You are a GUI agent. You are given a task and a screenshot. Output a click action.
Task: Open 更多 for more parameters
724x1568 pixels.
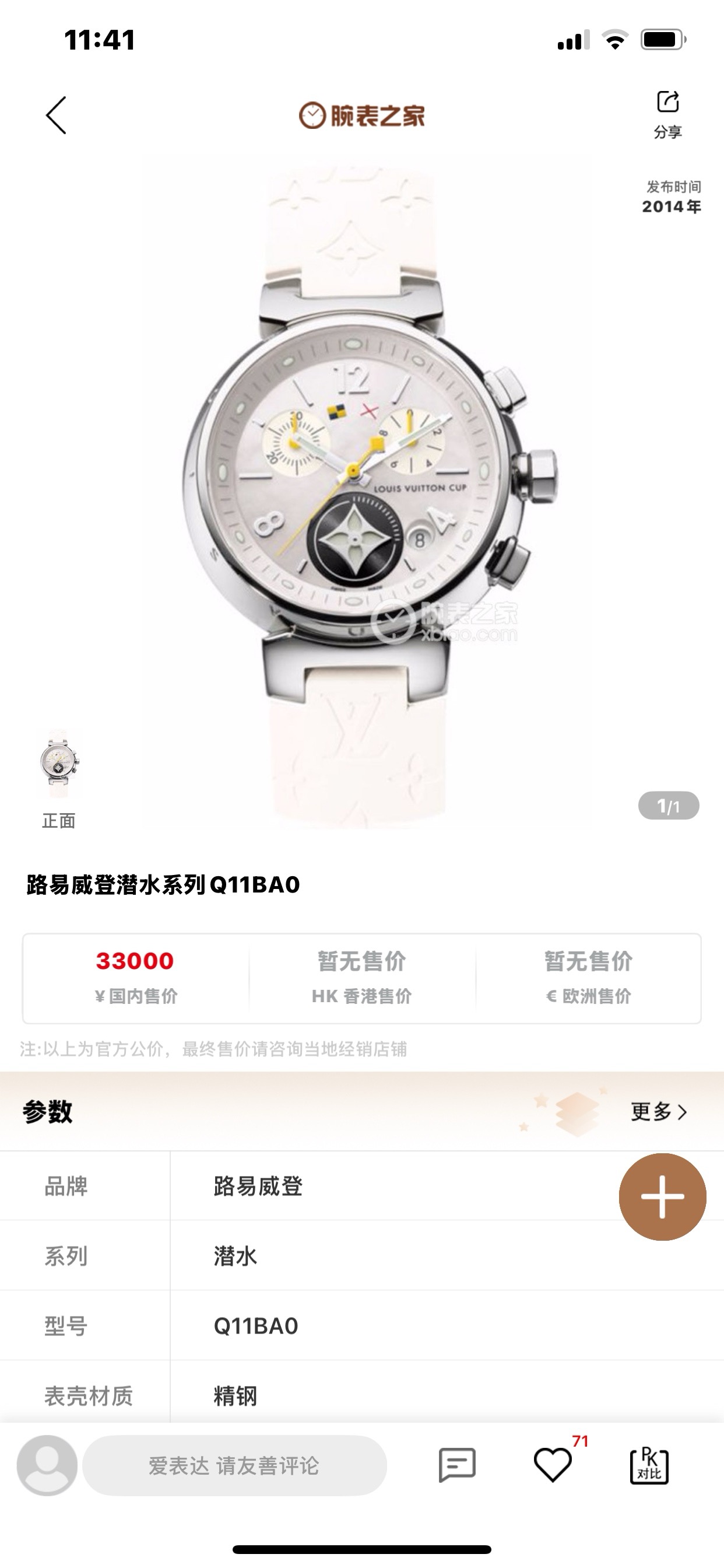click(658, 1111)
